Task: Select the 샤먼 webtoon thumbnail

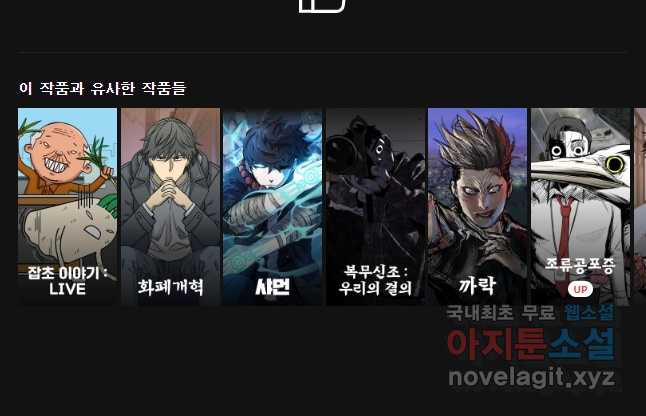Action: pyautogui.click(x=272, y=206)
